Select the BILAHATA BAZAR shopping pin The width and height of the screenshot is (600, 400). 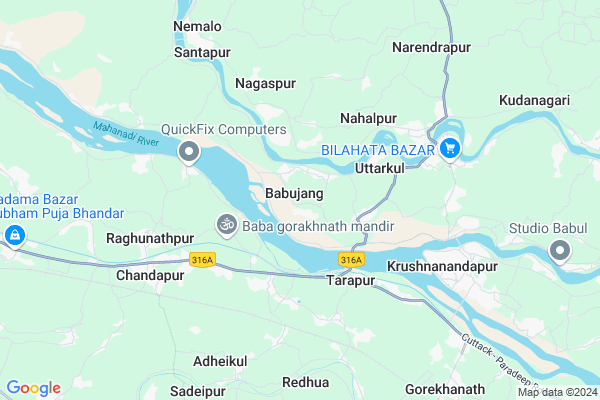point(450,150)
